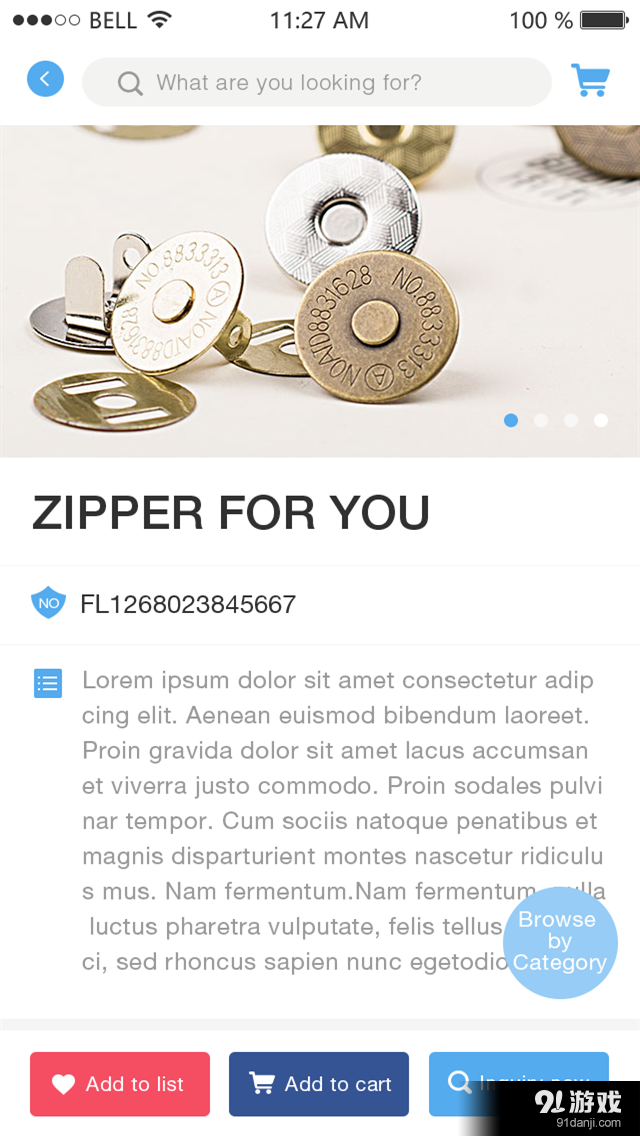Add to cart

[x=319, y=1084]
